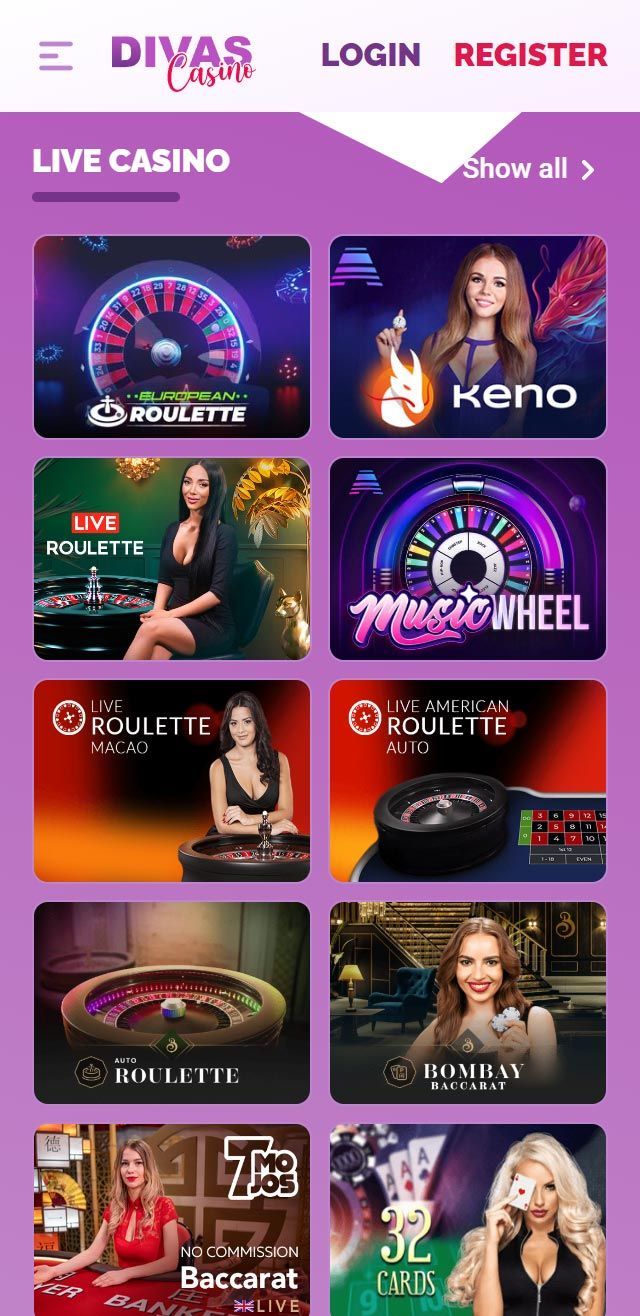The width and height of the screenshot is (640, 1316).
Task: Open the 32 Cards game
Action: (x=468, y=1220)
